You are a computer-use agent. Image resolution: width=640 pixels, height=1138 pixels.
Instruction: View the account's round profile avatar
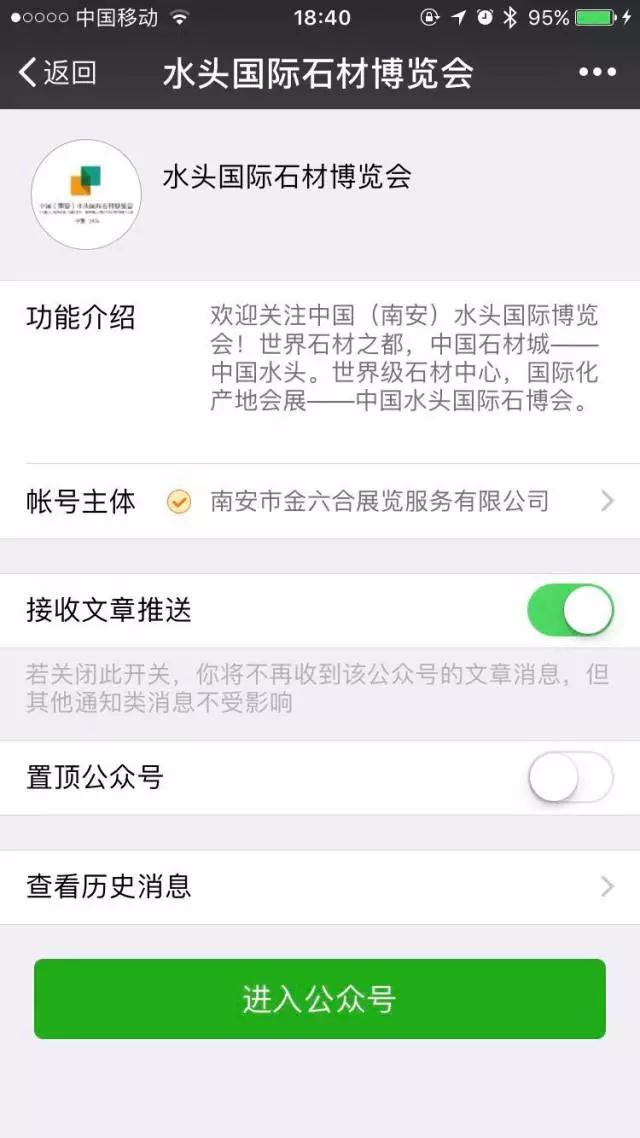(86, 195)
